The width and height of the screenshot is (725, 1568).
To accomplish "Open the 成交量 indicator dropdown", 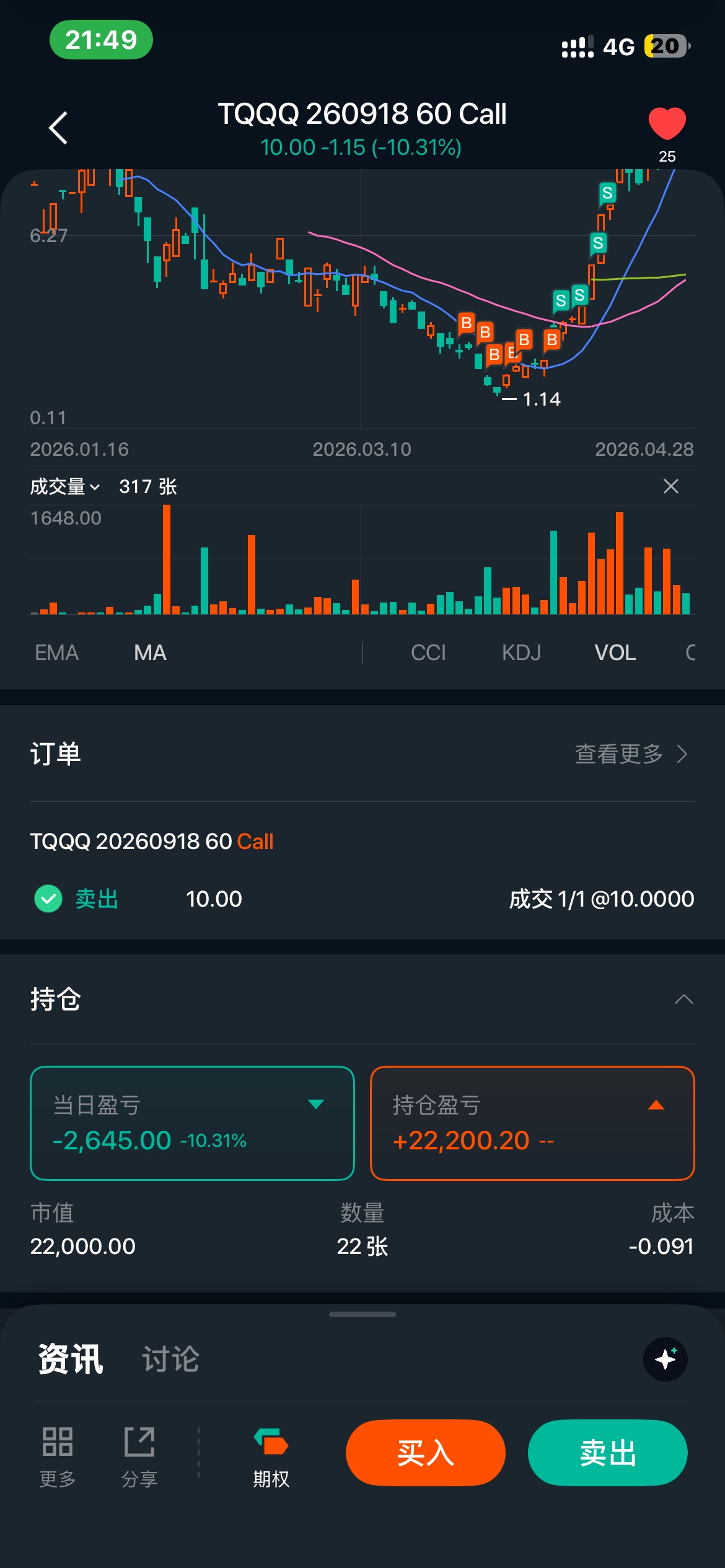I will pos(65,487).
